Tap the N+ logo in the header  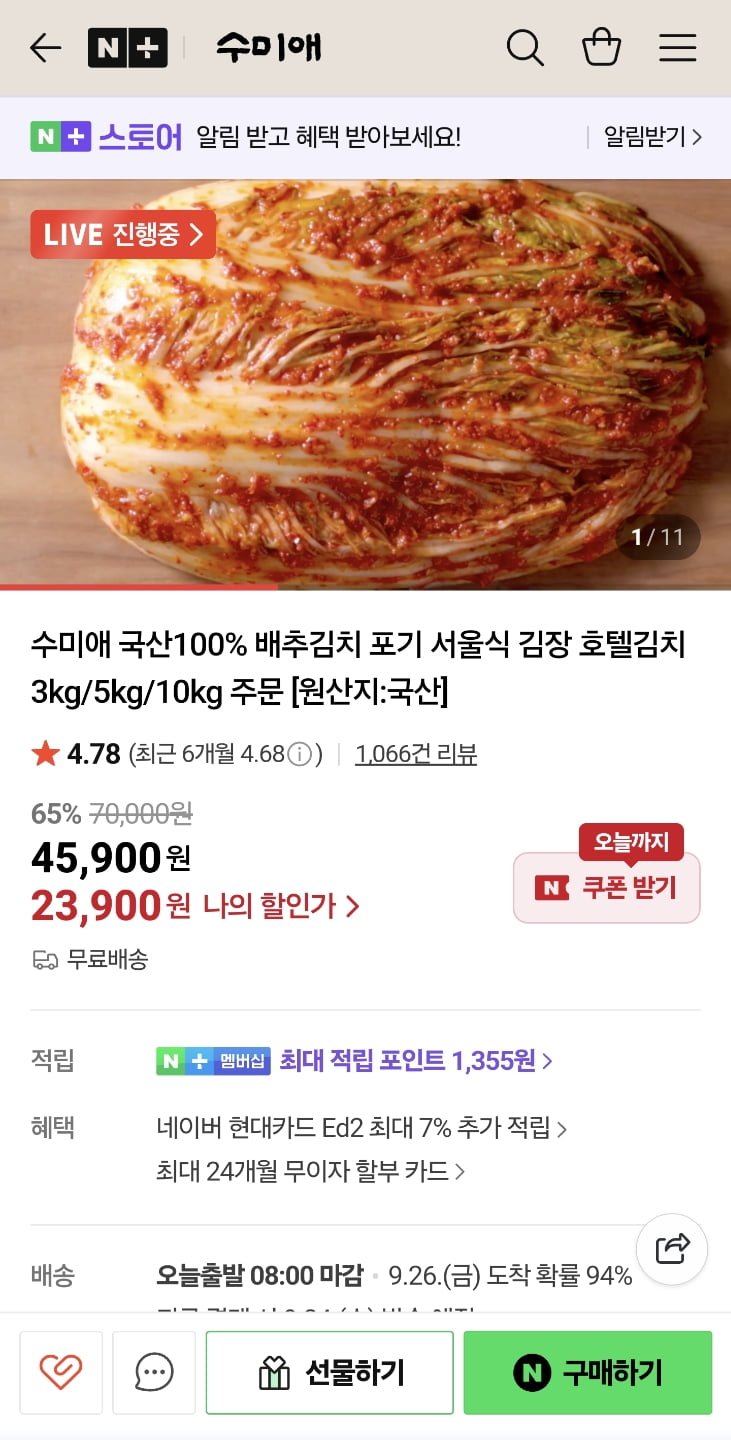[129, 47]
